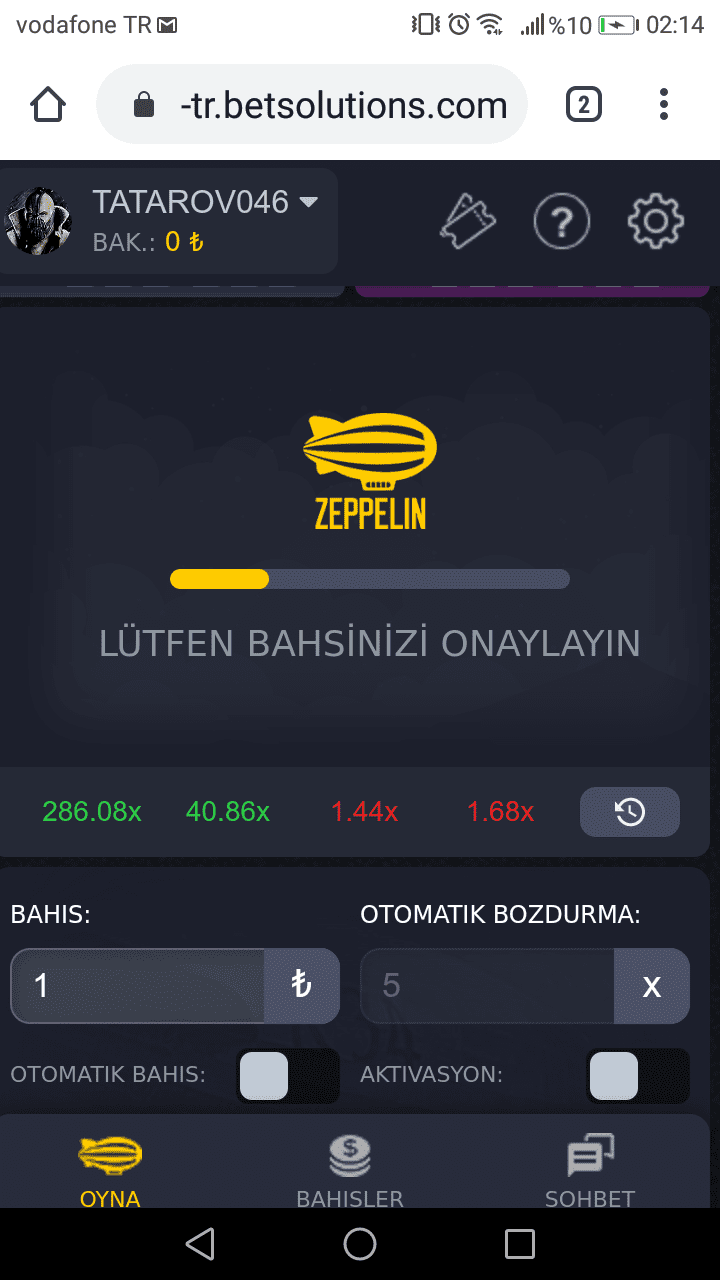Open the tickets icon
720x1280 pixels.
click(468, 221)
